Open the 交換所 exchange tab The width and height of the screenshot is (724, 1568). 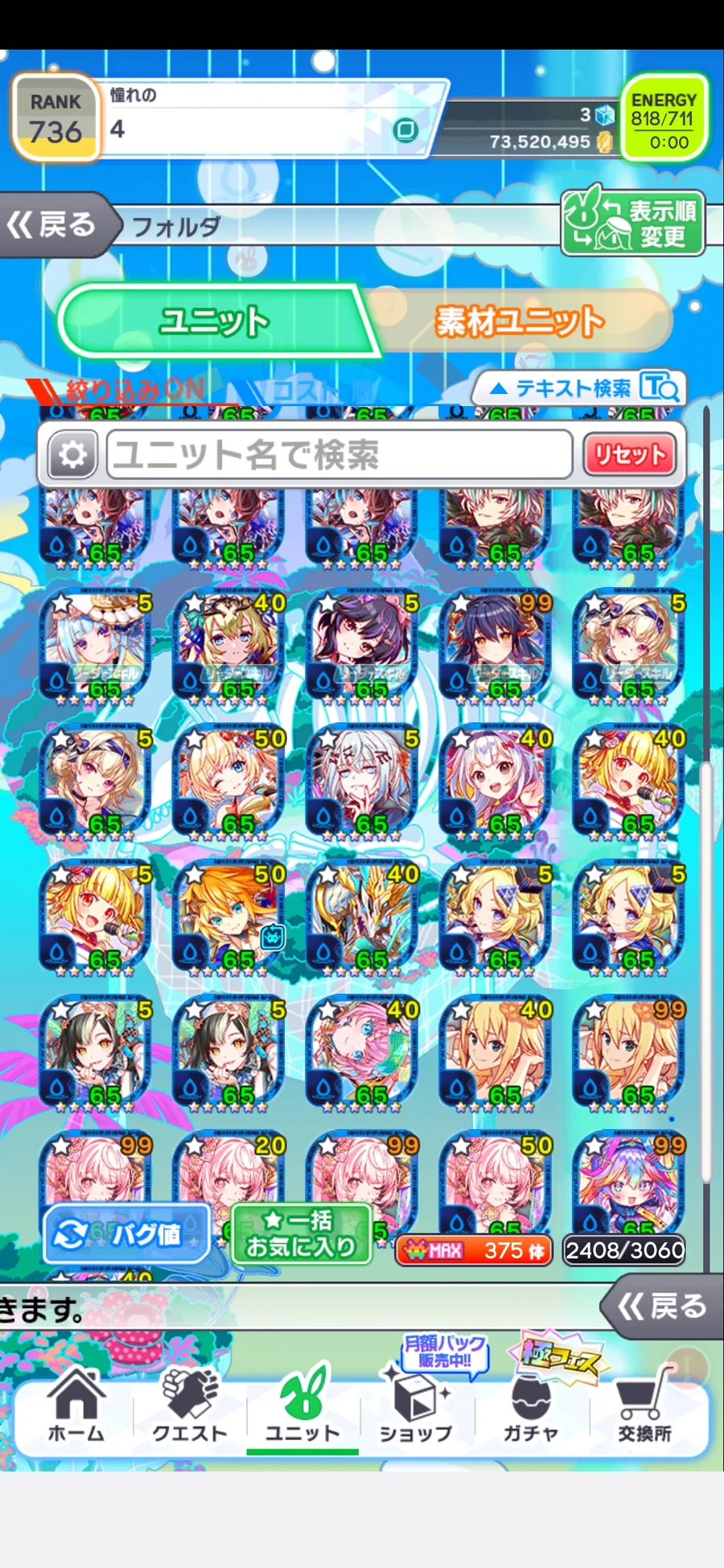pos(644,1409)
